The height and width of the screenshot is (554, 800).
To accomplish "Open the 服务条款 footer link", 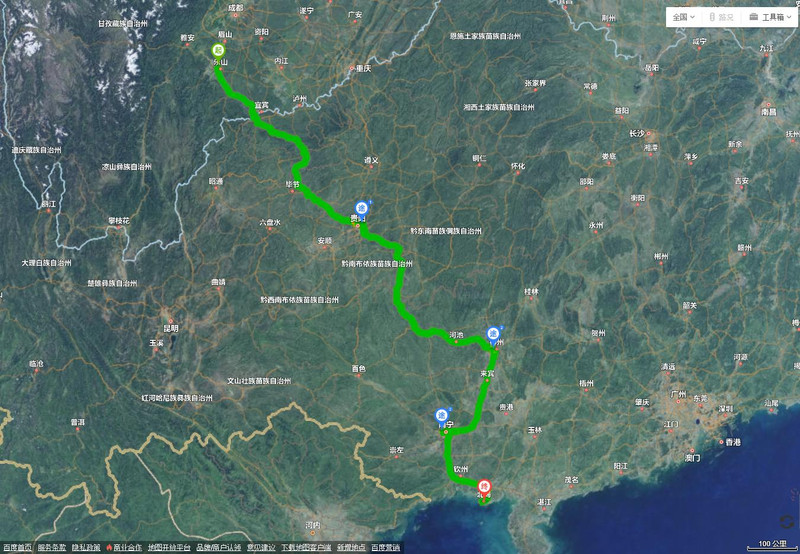I will pos(52,548).
